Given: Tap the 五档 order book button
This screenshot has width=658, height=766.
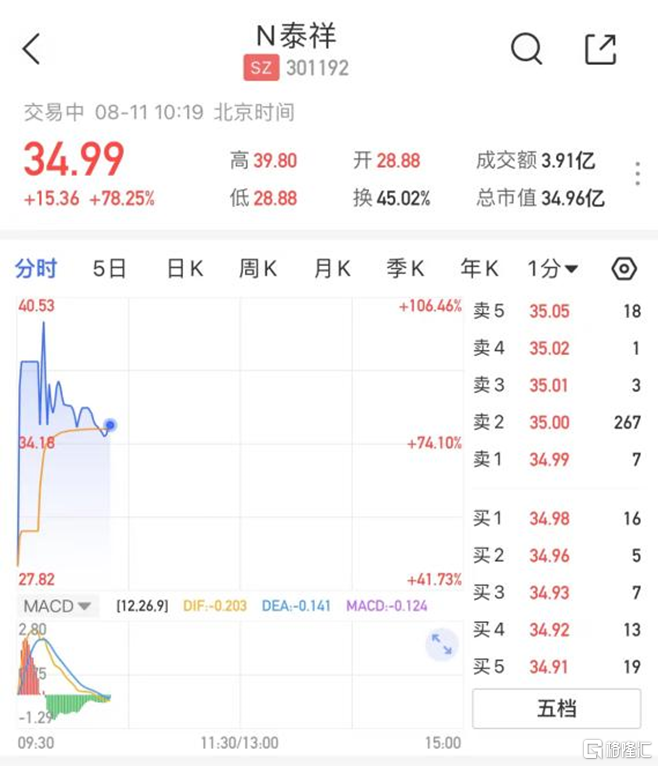Looking at the screenshot, I should (556, 708).
